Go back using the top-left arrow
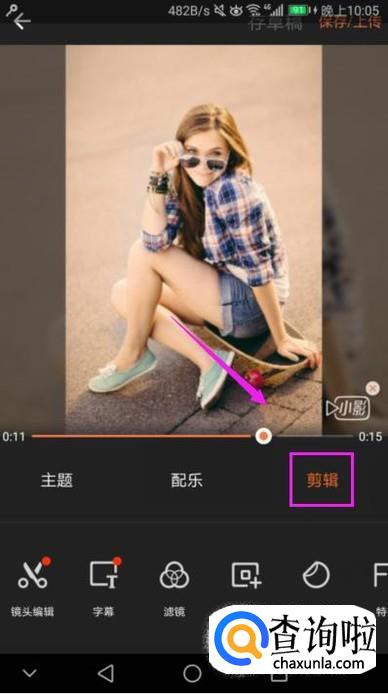 (22, 21)
